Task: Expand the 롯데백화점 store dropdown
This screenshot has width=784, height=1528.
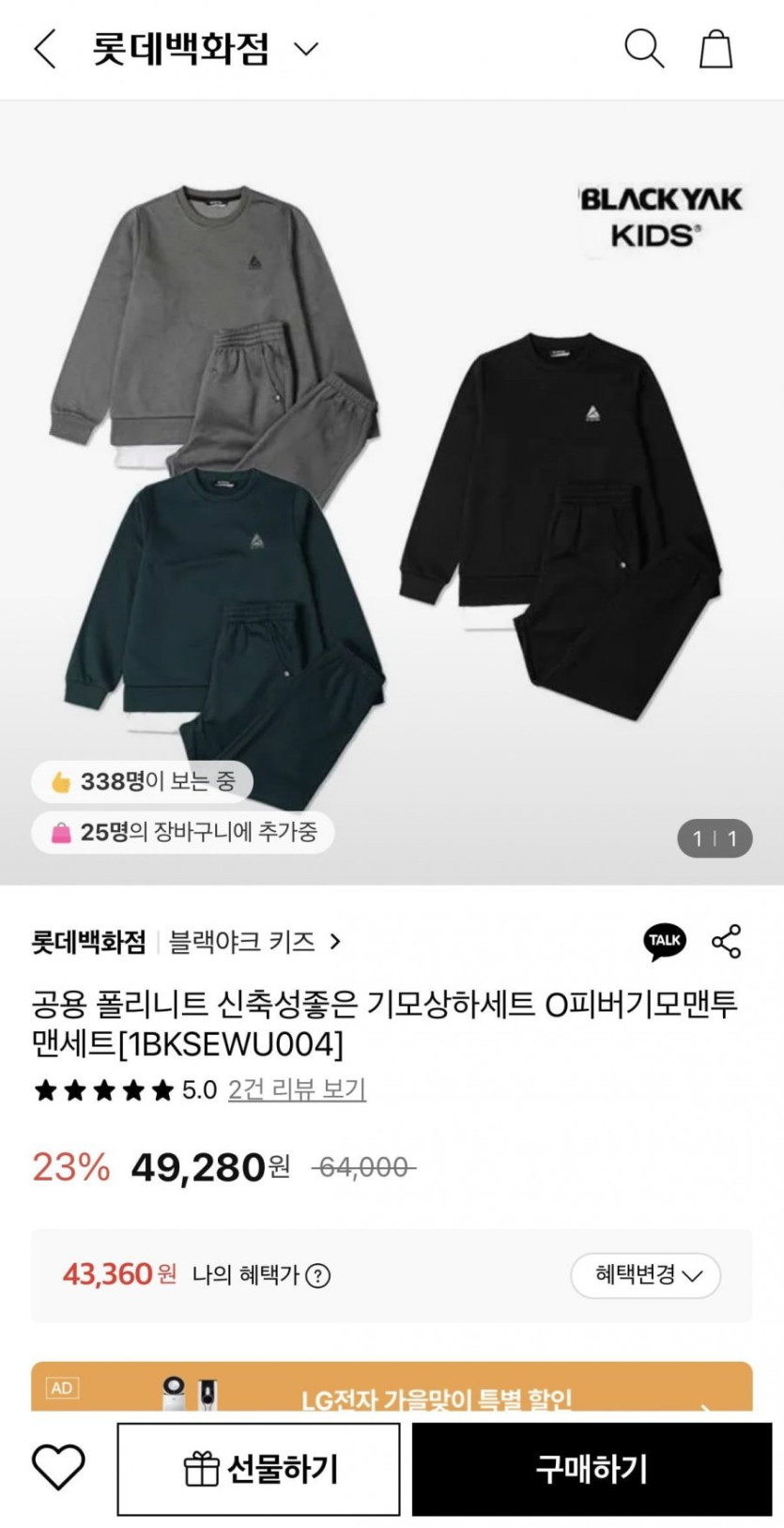Action: 306,49
